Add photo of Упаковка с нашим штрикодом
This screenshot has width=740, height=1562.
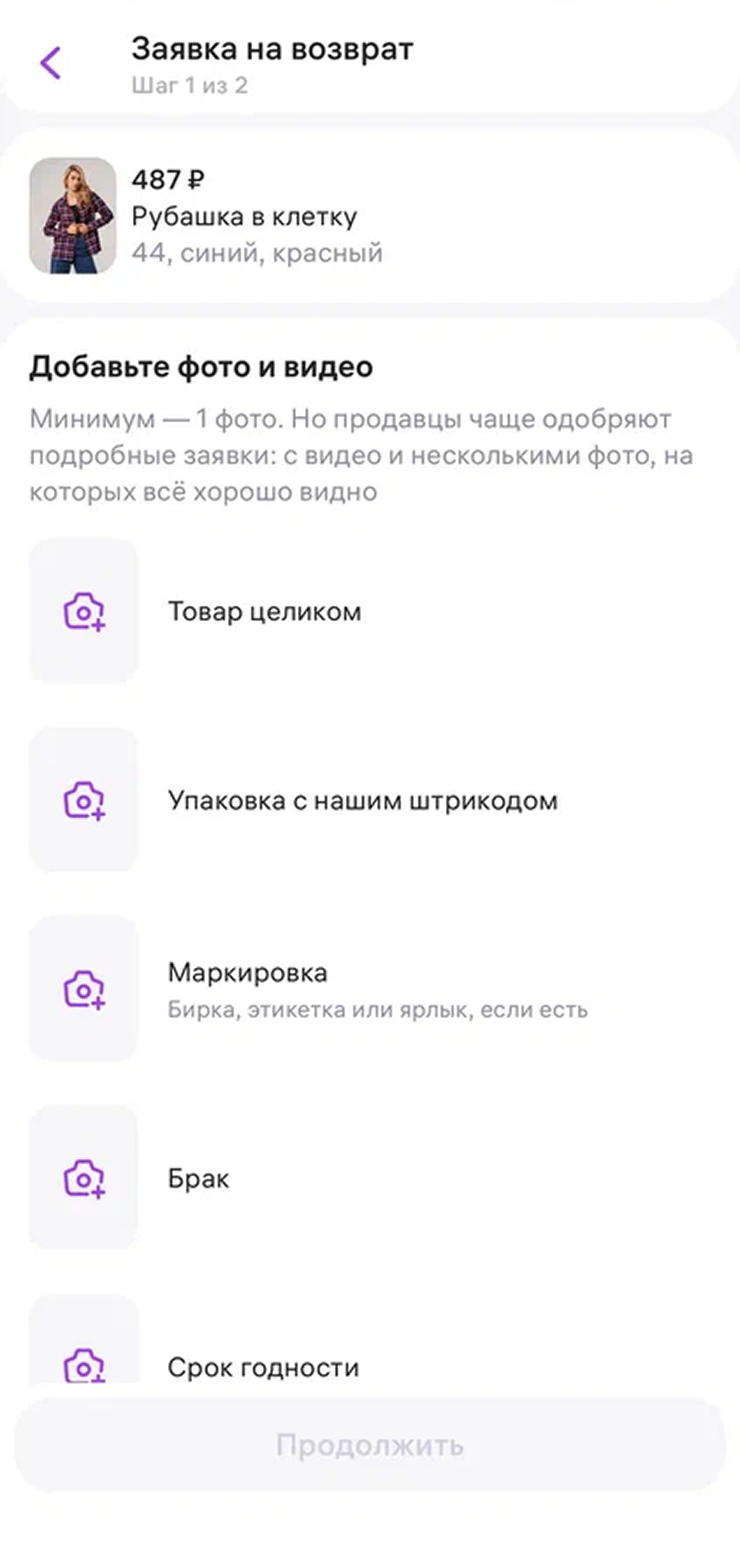[x=84, y=800]
